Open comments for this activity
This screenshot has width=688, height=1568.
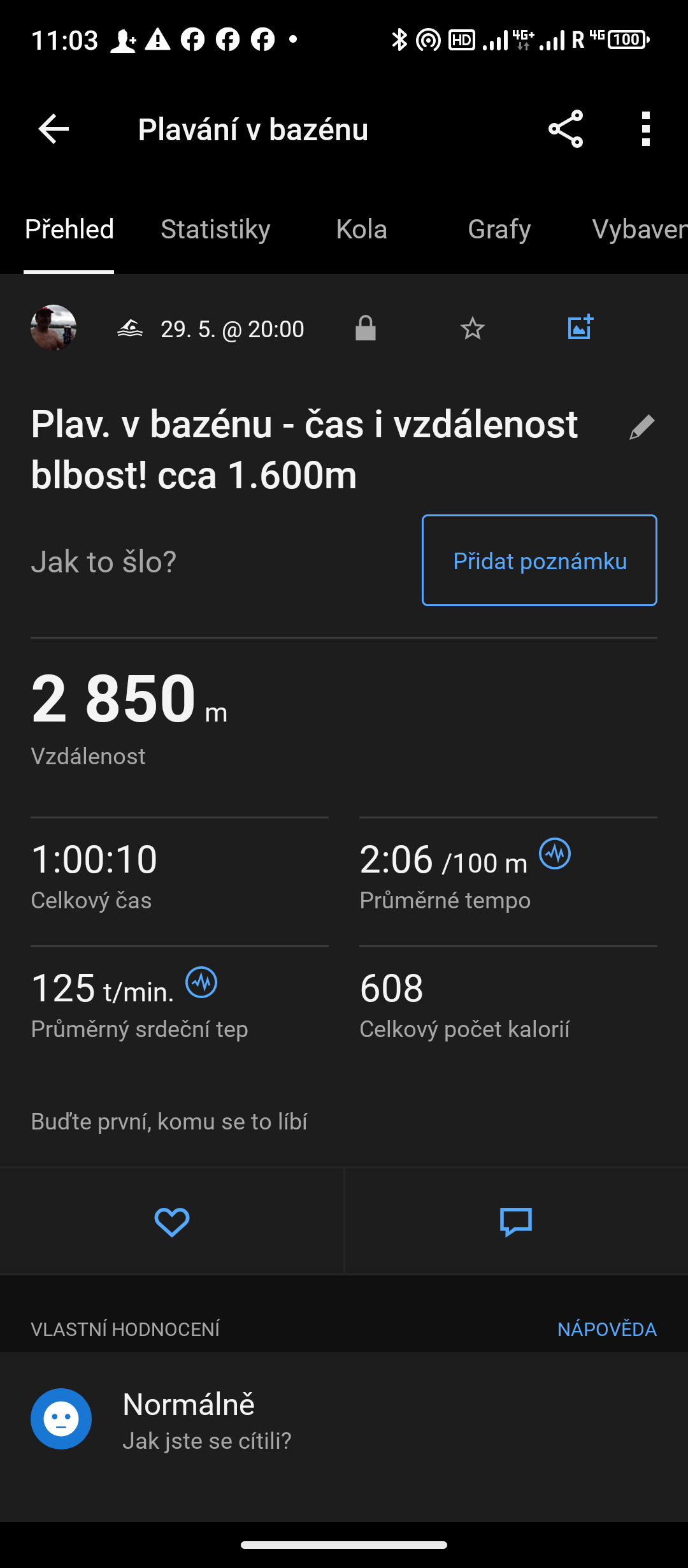pos(516,1222)
